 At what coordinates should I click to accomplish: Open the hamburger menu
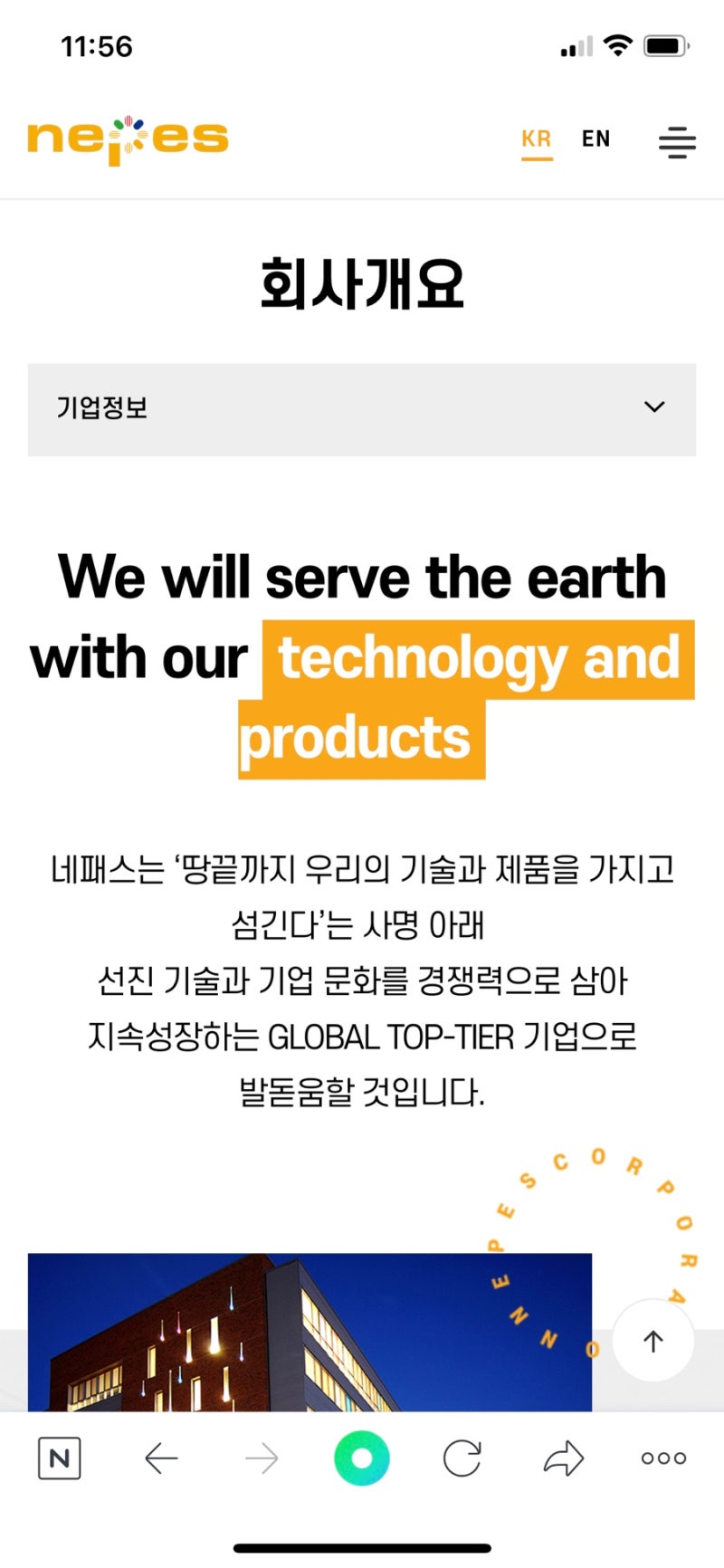tap(676, 143)
